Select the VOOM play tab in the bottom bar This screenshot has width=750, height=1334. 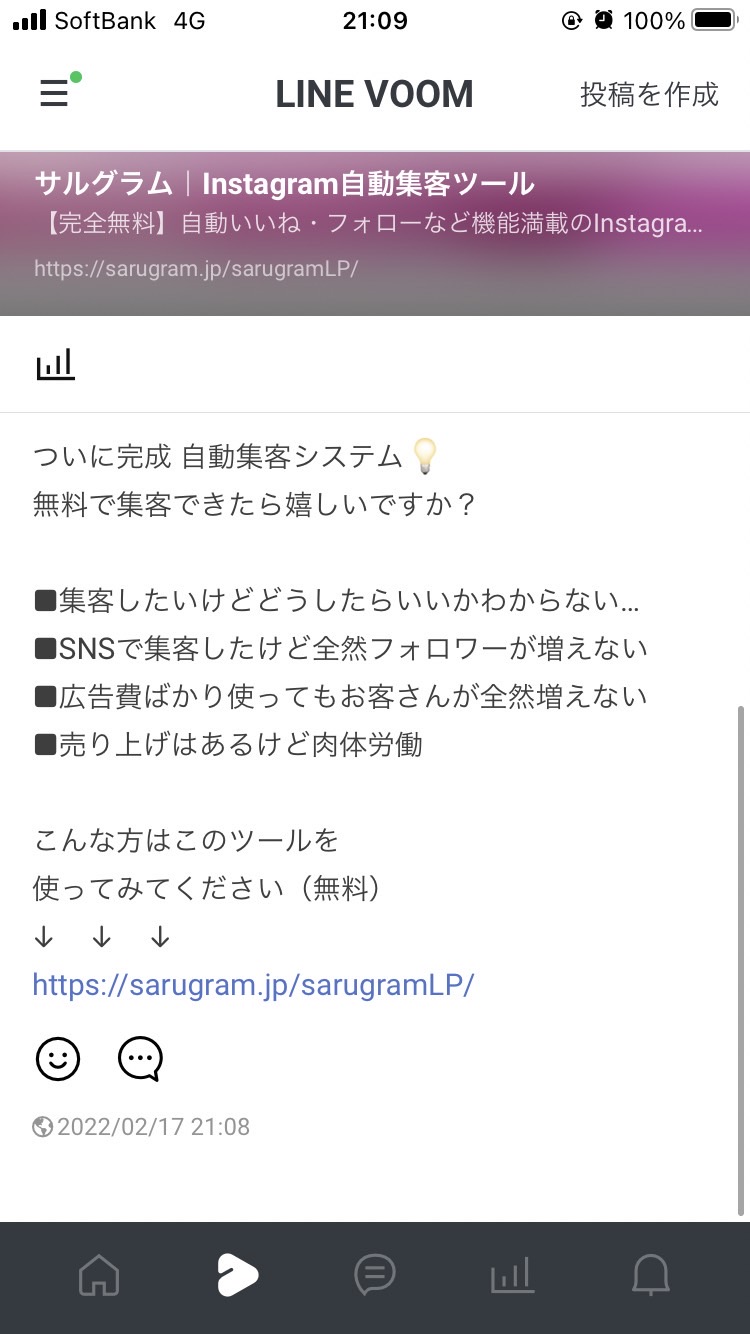coord(237,1276)
